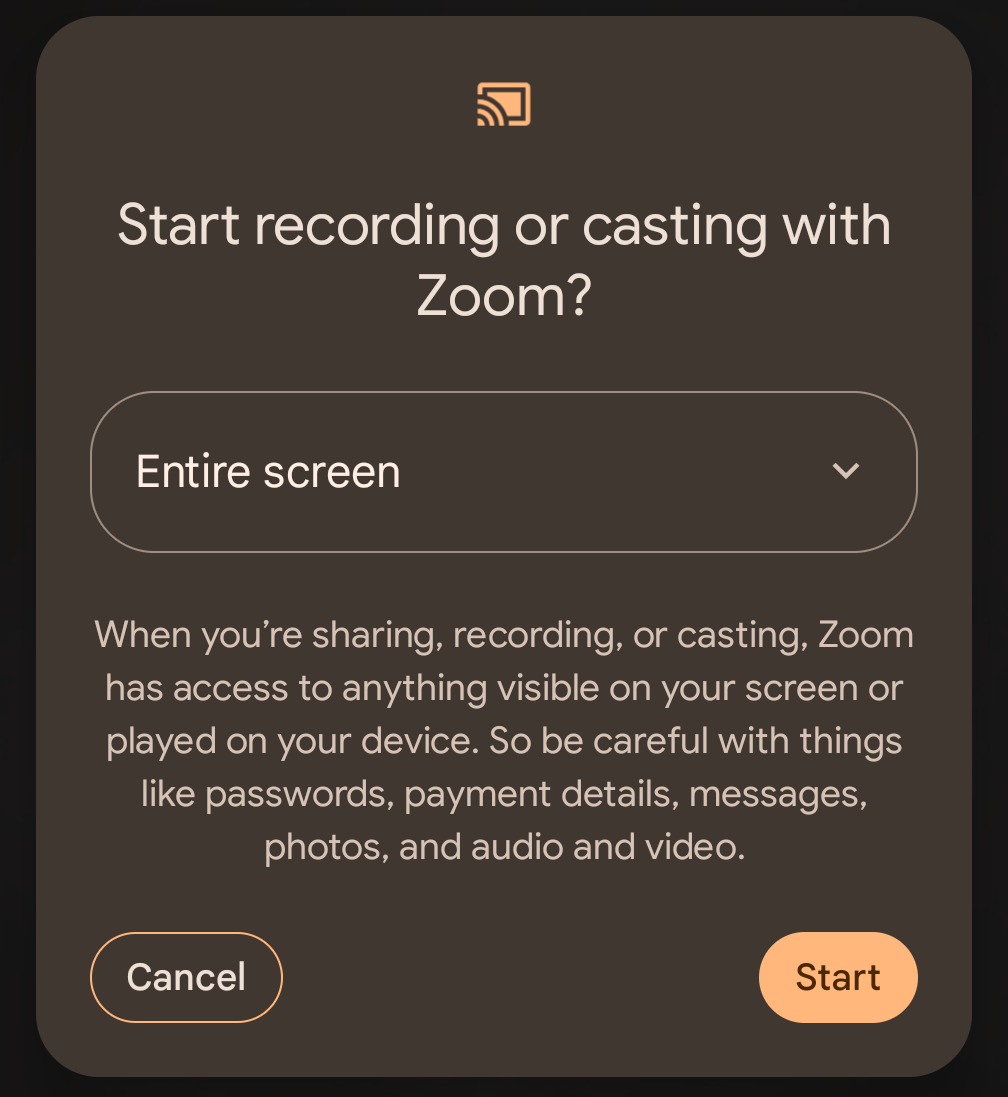Cancel the Zoom screen recording prompt
The width and height of the screenshot is (1008, 1097).
[186, 977]
